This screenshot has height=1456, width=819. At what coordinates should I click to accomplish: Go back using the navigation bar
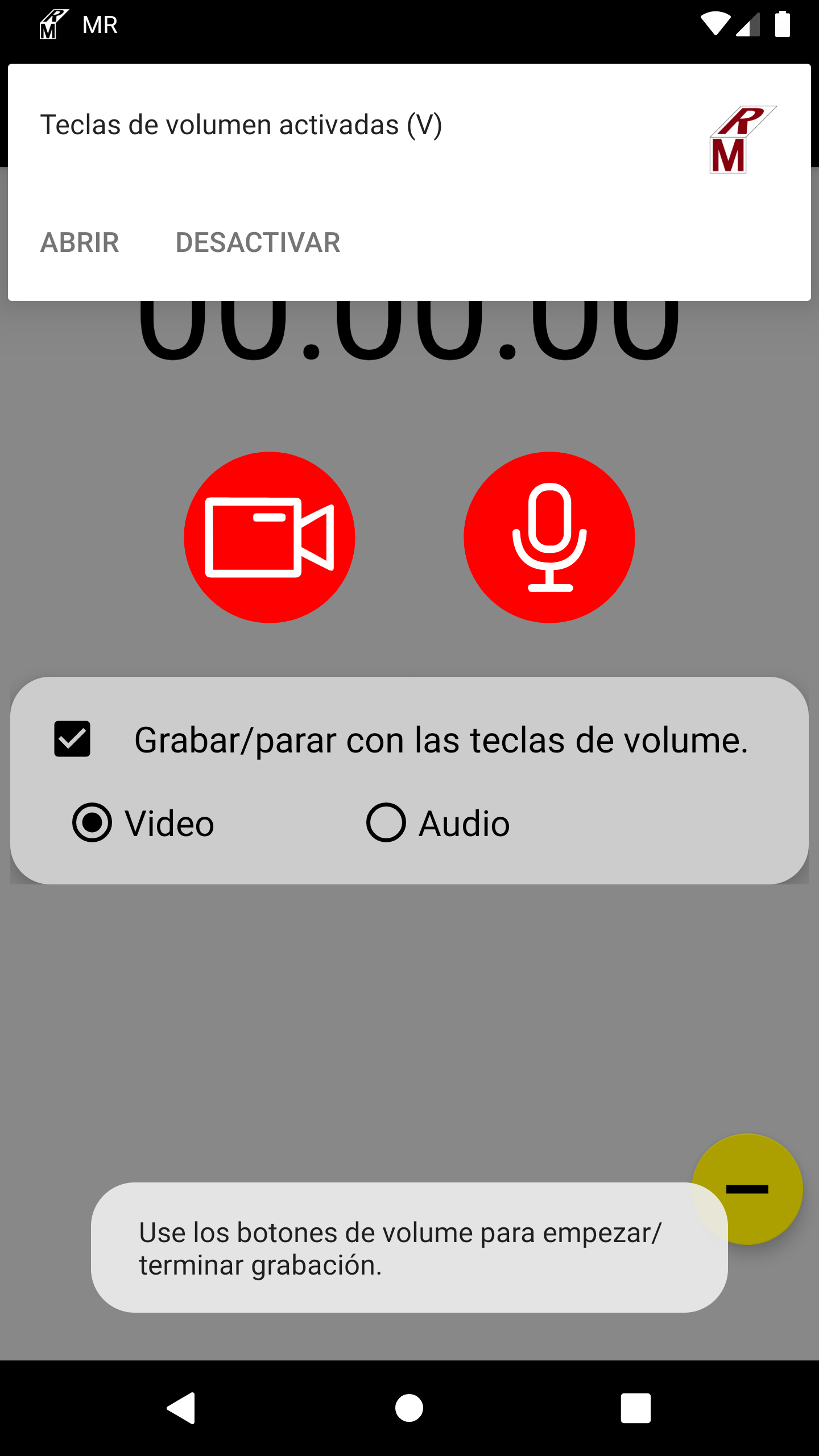coord(181,1408)
